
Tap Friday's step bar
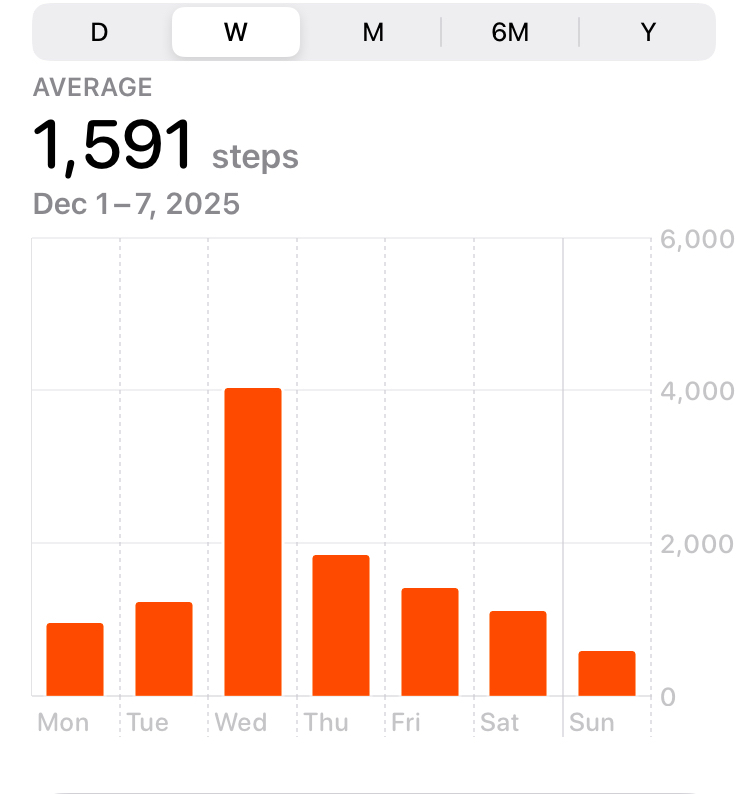point(430,642)
